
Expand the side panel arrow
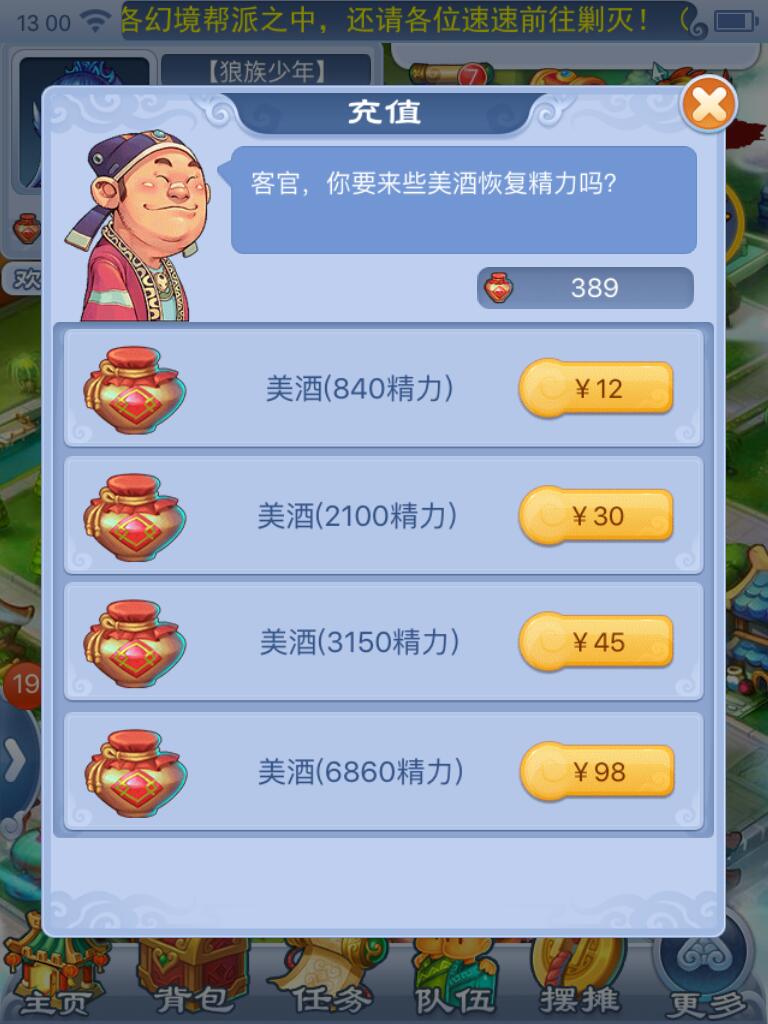pos(14,762)
